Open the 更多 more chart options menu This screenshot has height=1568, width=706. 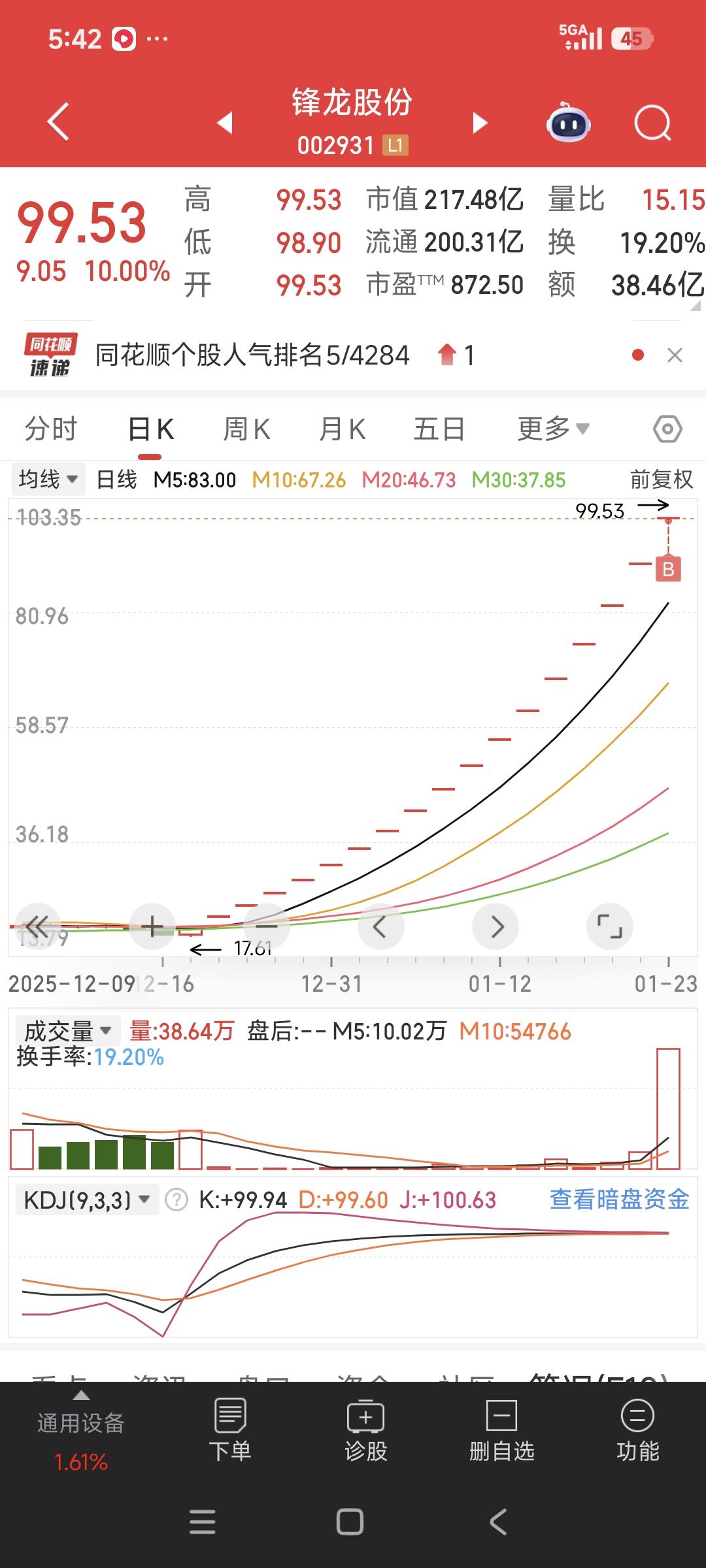553,429
